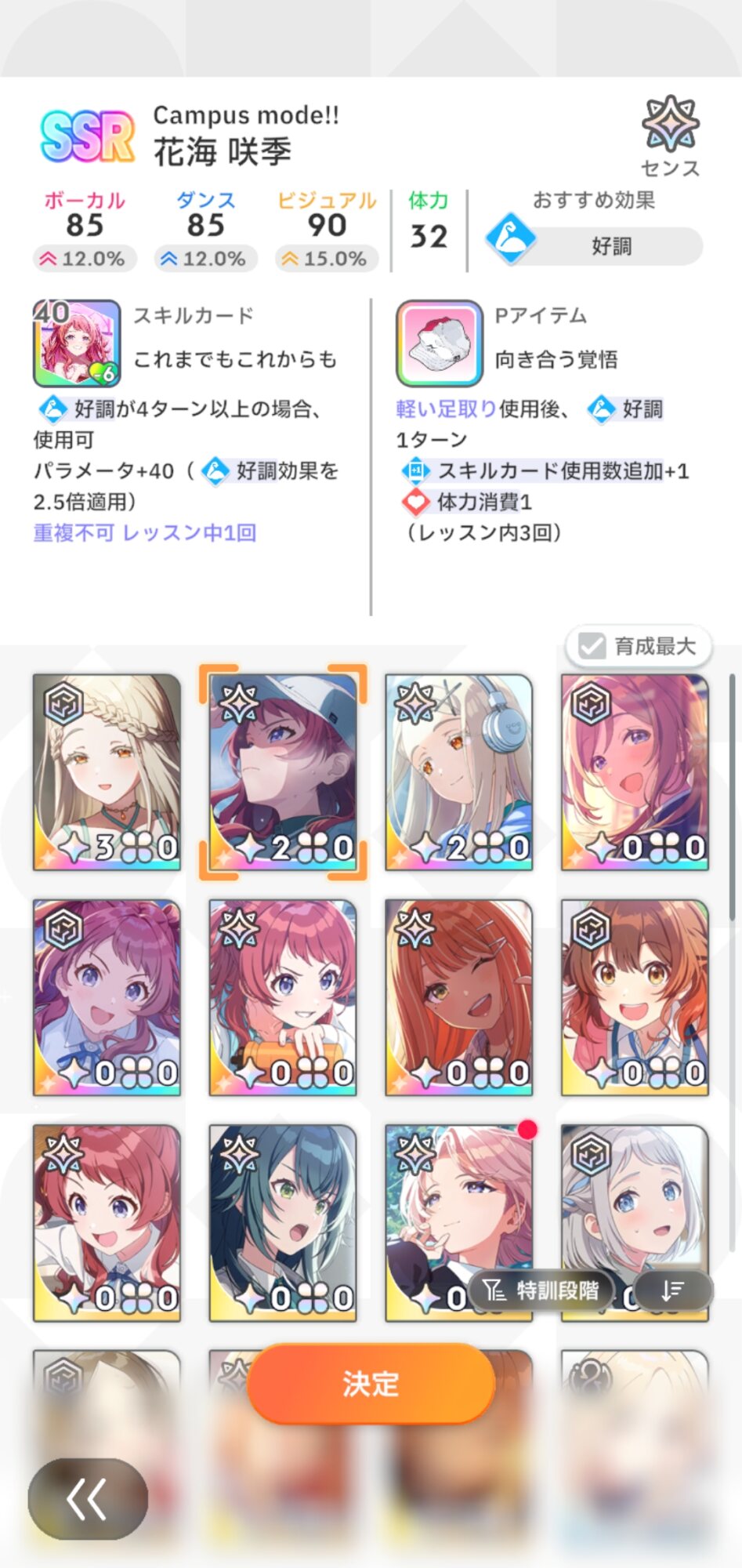Choose the idol card wearing headphones
This screenshot has height=1568, width=742.
click(459, 772)
